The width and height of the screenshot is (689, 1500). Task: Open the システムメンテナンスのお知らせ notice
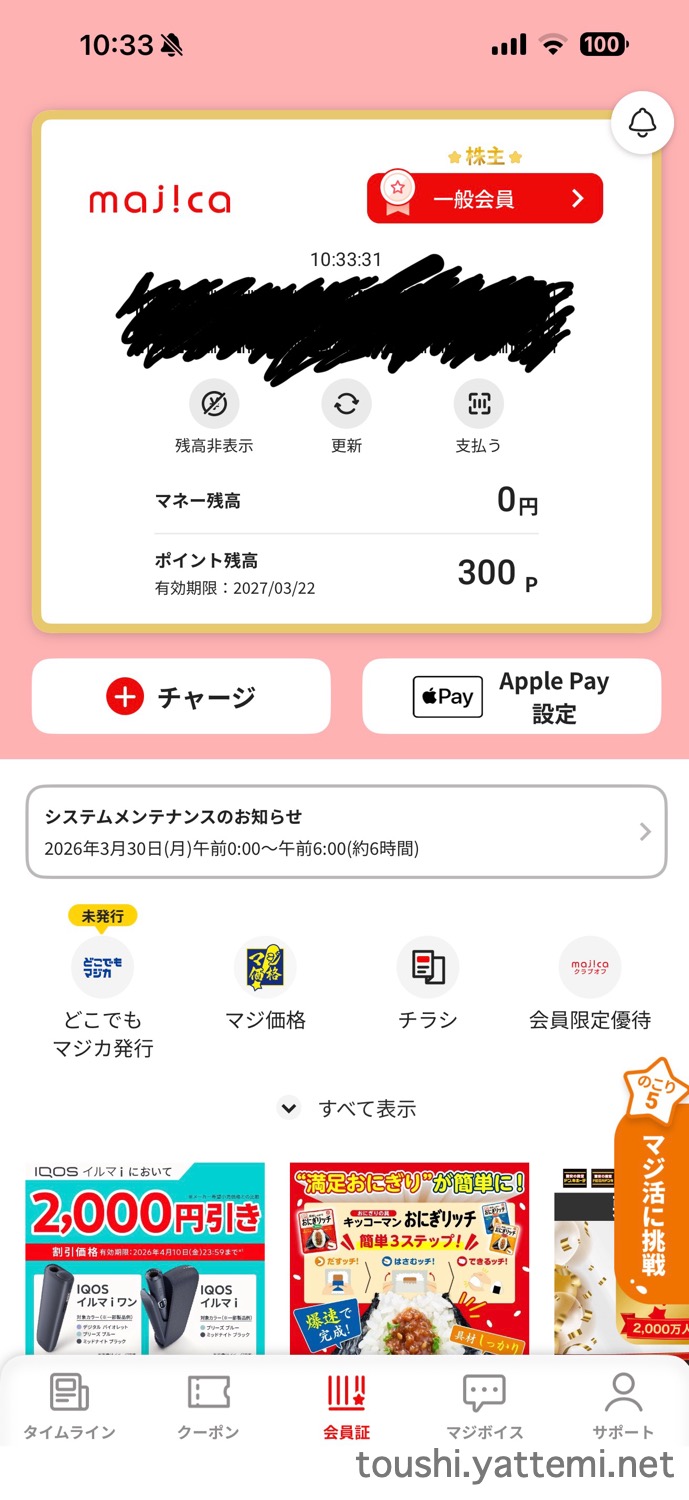click(346, 832)
